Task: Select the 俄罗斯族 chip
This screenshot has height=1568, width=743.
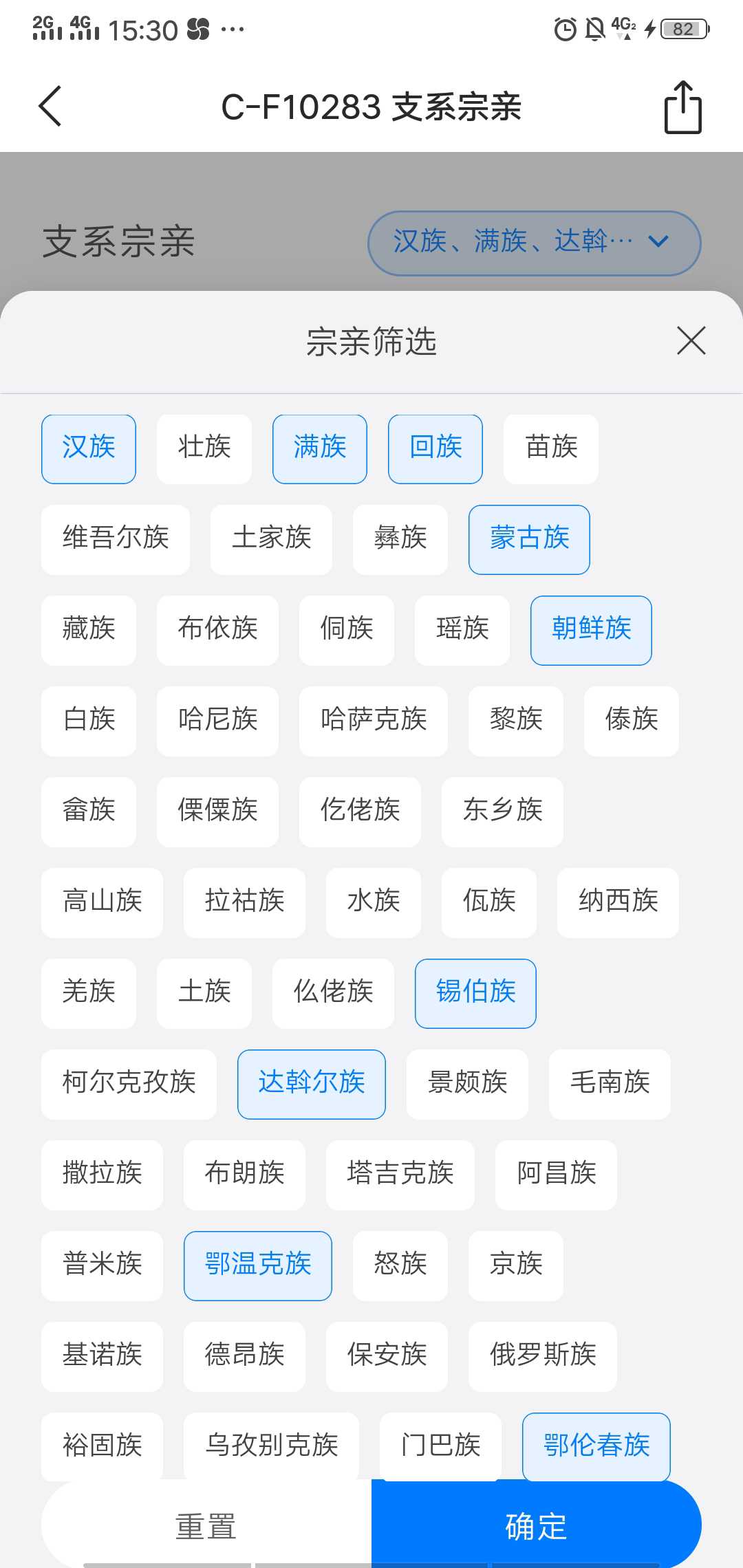Action: 543,1357
